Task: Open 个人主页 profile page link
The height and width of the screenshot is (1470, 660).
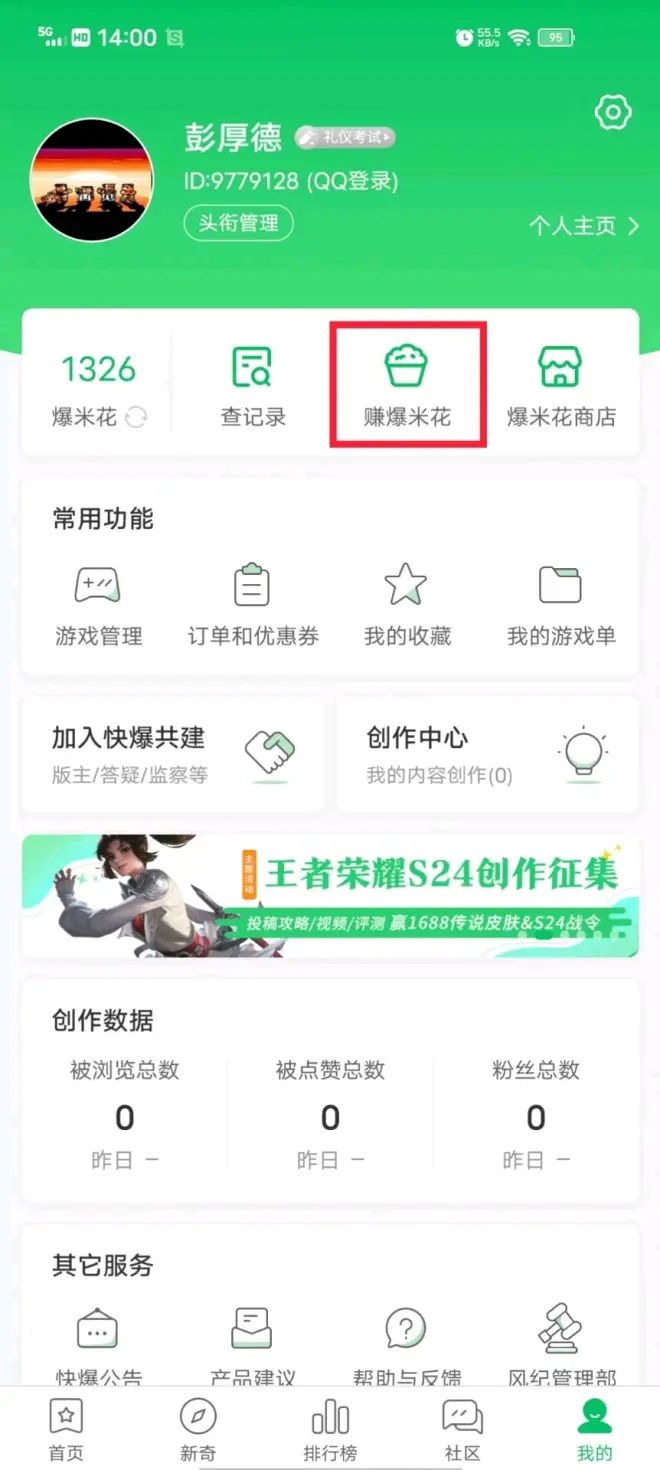Action: pyautogui.click(x=584, y=227)
